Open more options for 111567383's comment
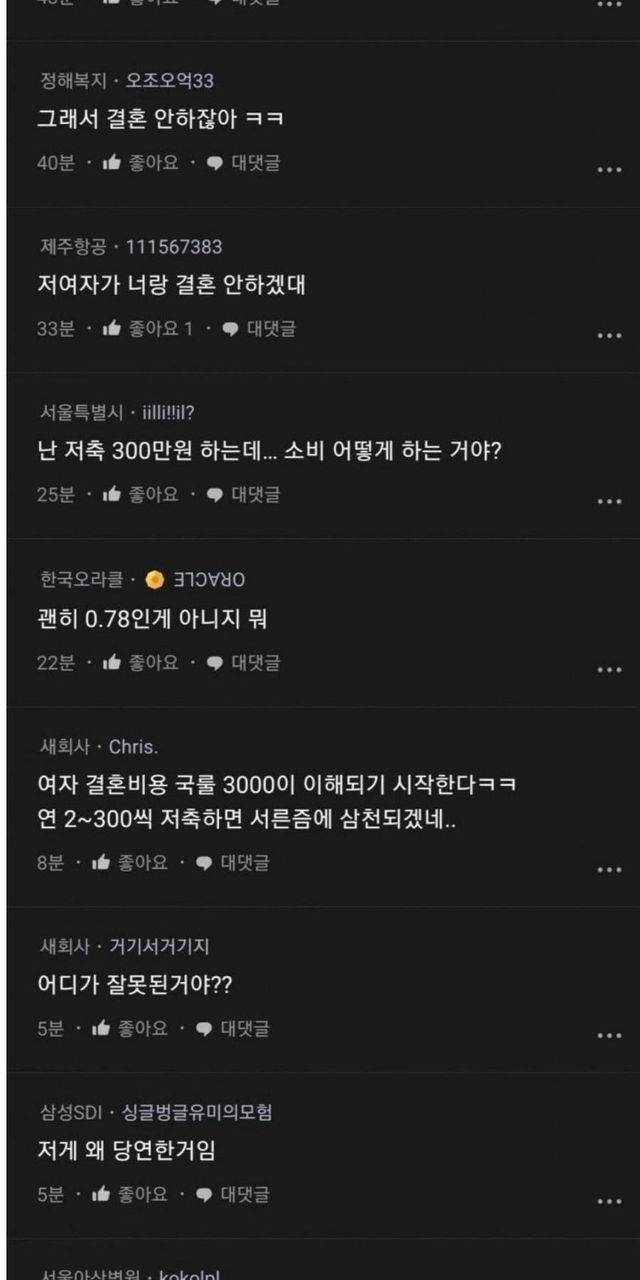 609,336
